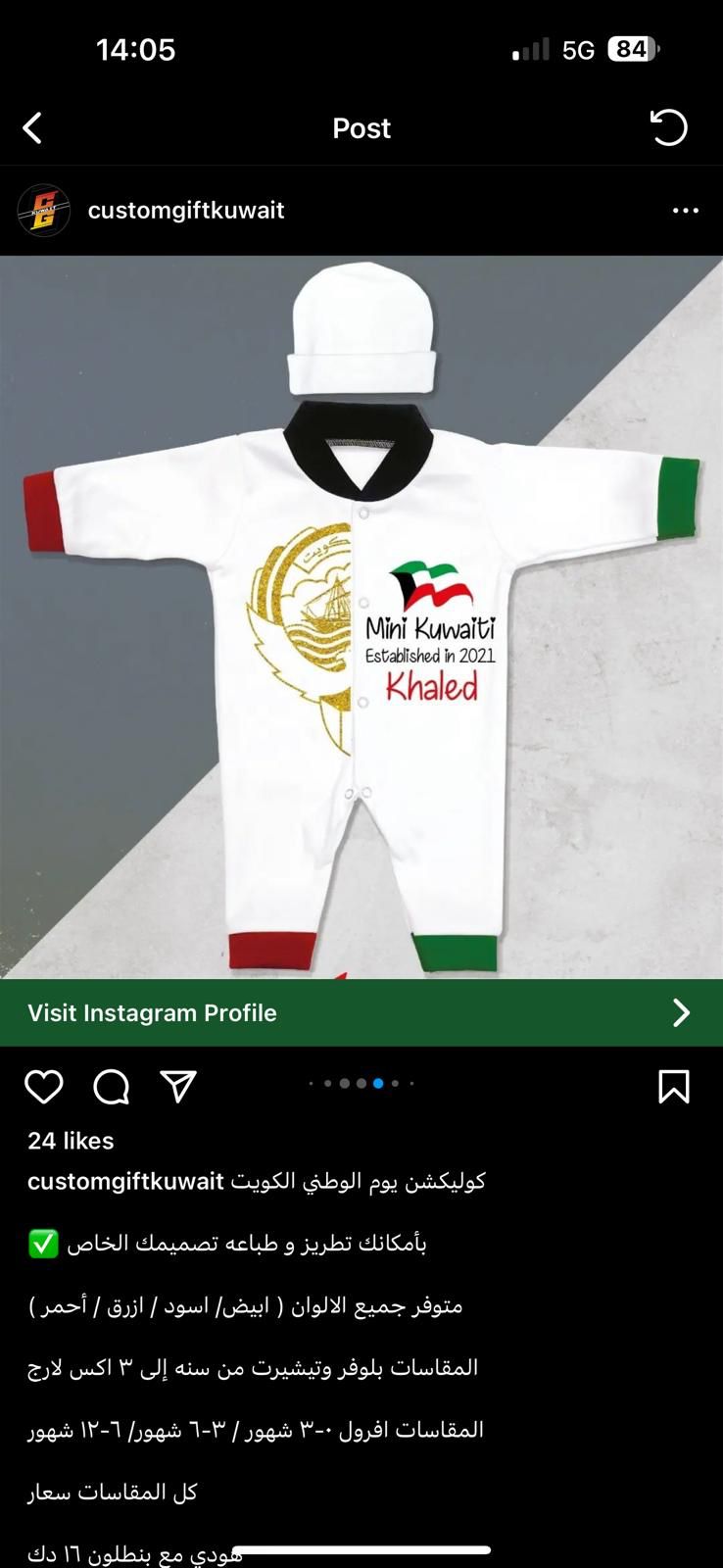
Task: Tap the refresh icon in the header
Action: coord(669,127)
